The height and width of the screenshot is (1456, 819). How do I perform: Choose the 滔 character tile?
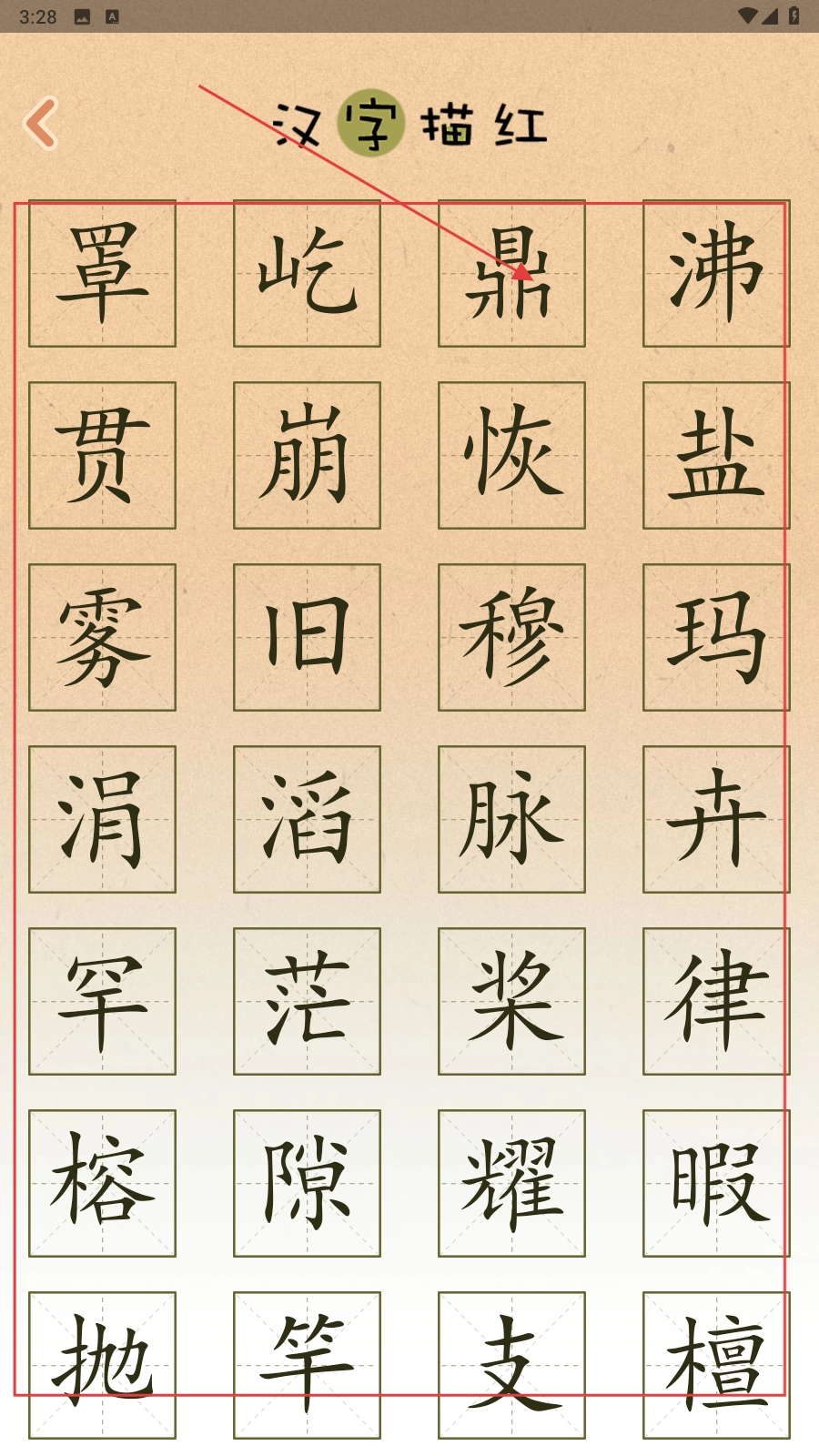[x=307, y=819]
